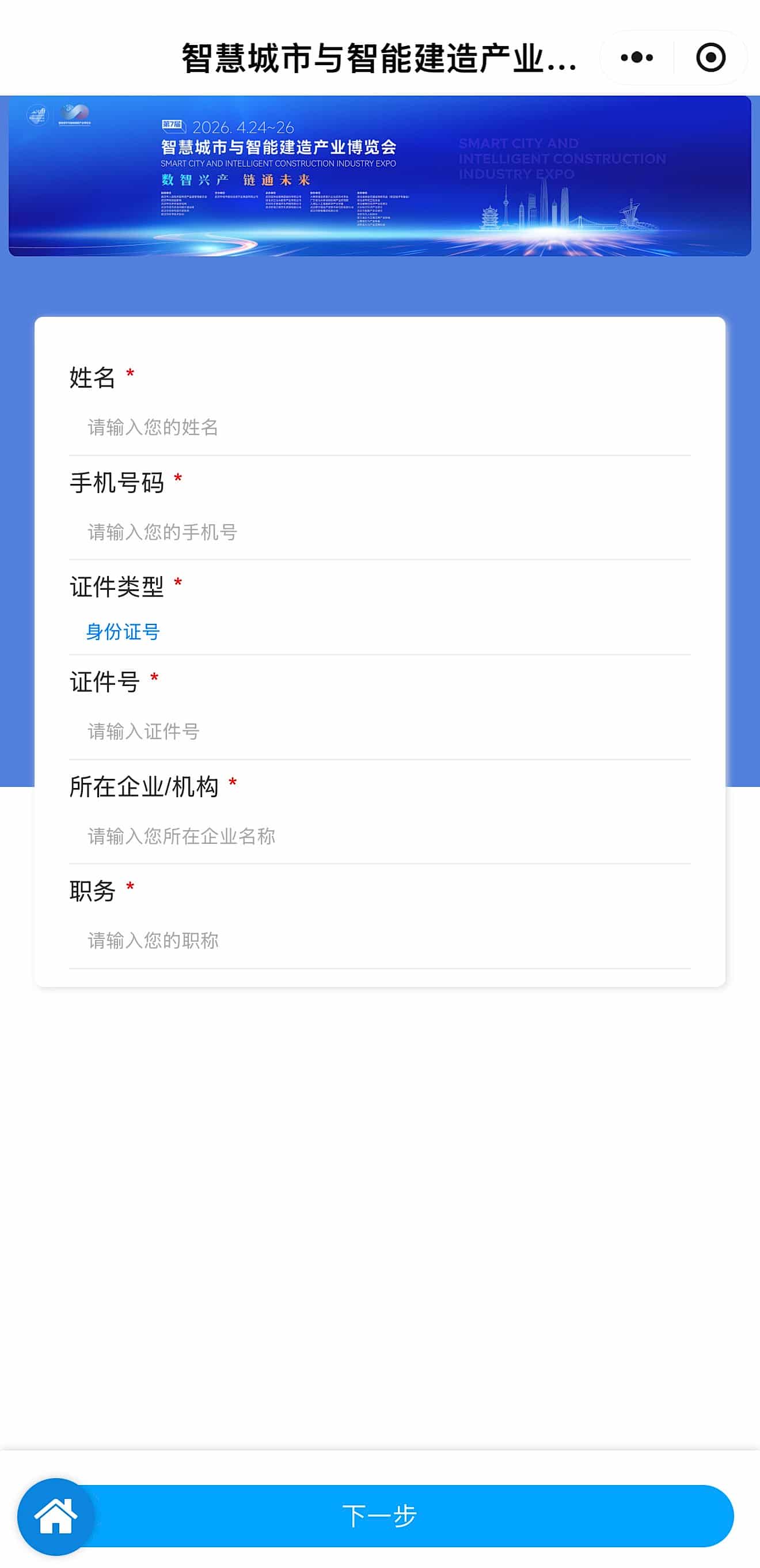The width and height of the screenshot is (760, 1568).
Task: Open the mini program more options menu
Action: click(636, 58)
